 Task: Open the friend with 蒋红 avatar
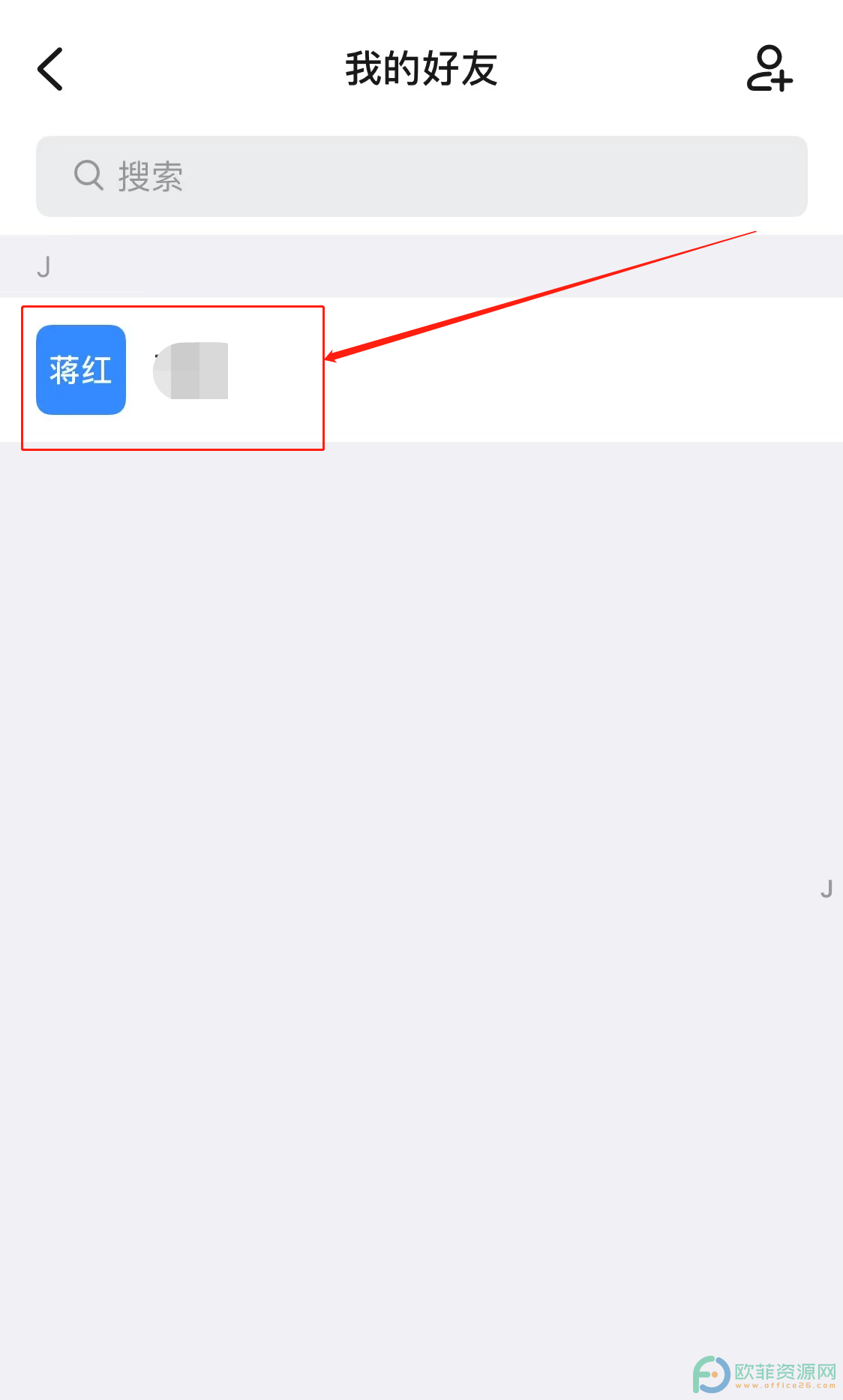(x=421, y=370)
